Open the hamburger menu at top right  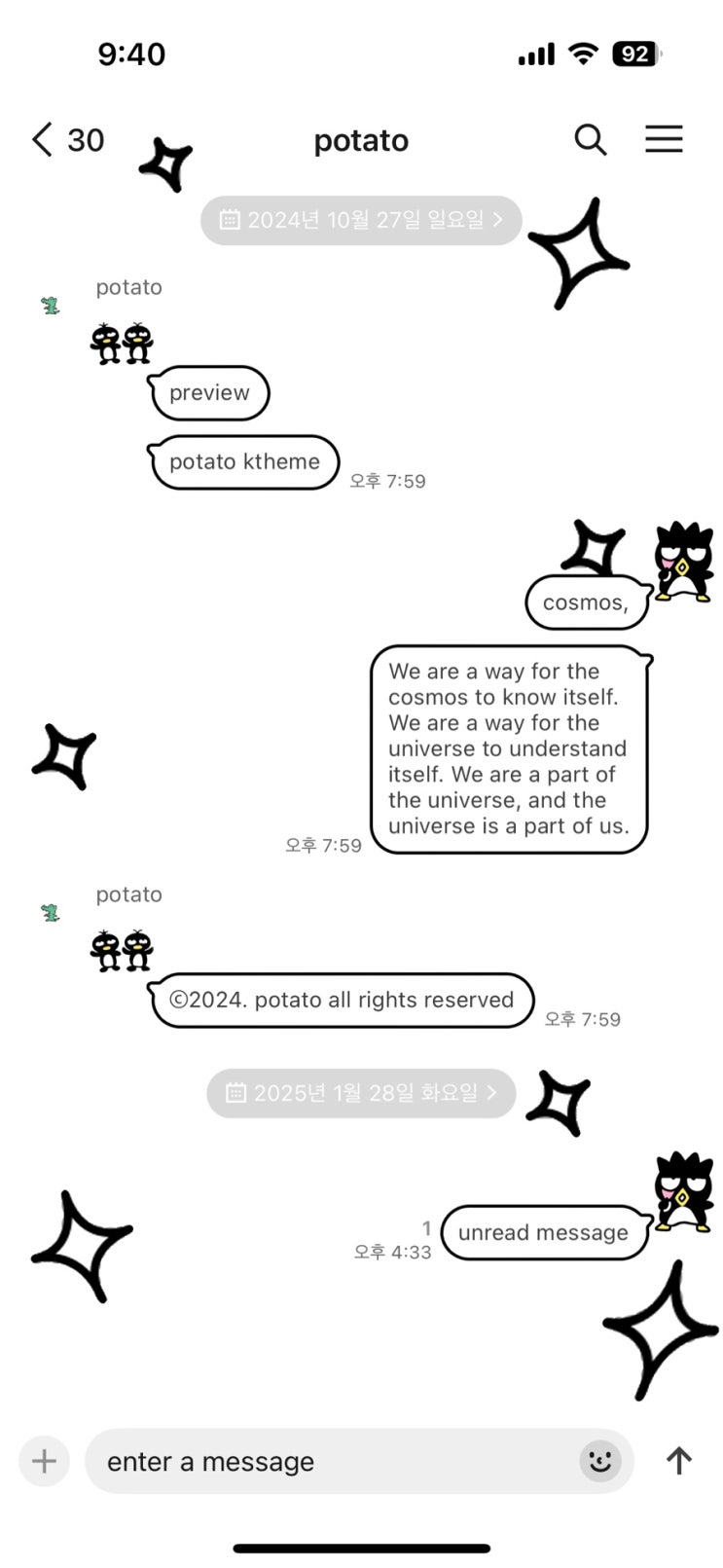(664, 139)
